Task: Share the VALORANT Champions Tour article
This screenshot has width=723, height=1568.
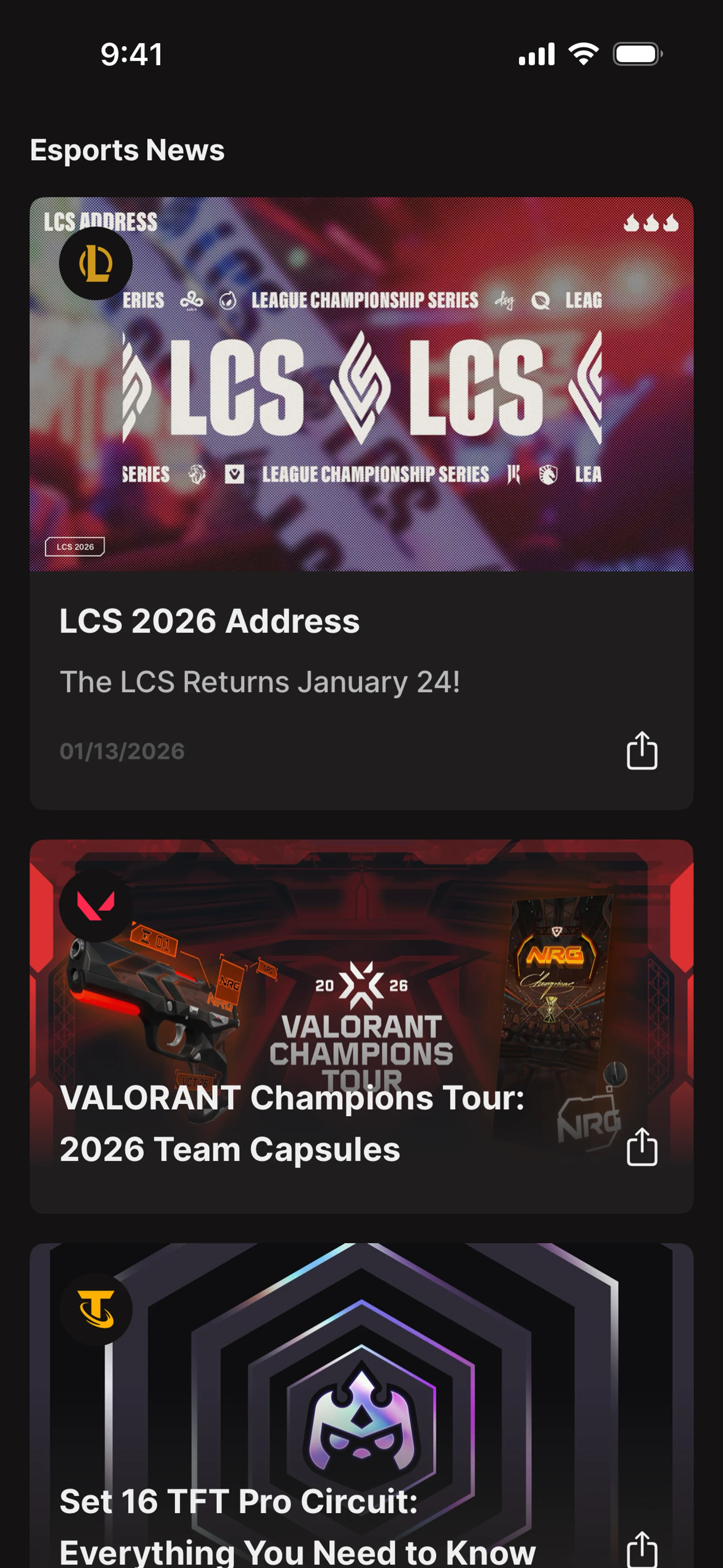Action: pyautogui.click(x=641, y=1147)
